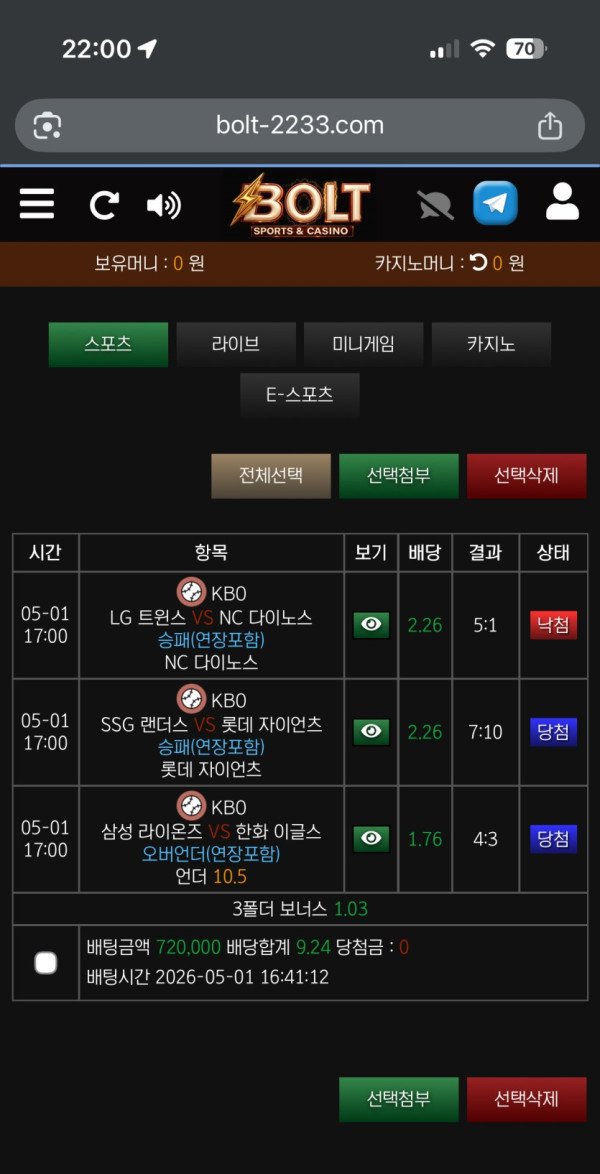Screen dimensions: 600x1174
Task: Tap the crossed-out chat icon
Action: click(437, 204)
